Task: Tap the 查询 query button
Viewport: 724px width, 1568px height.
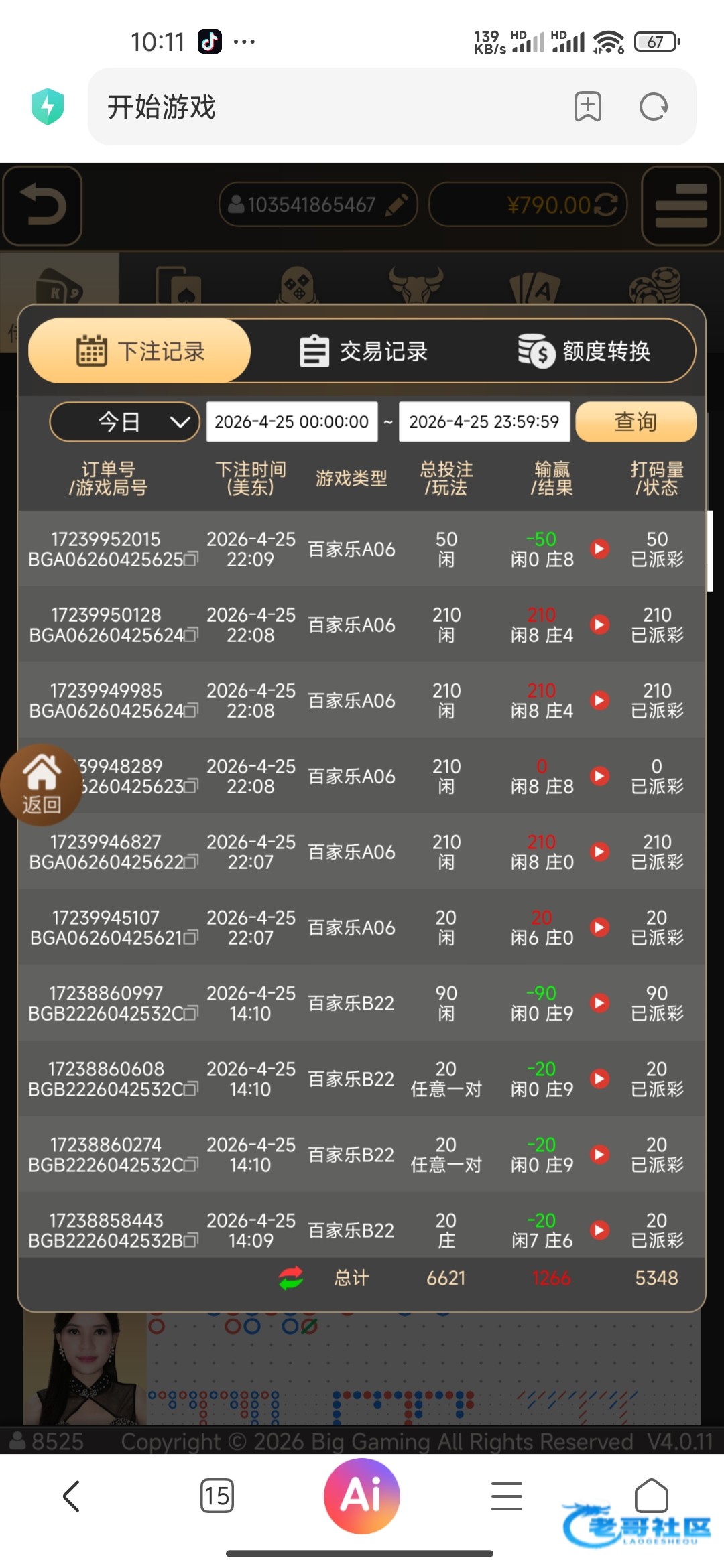Action: [635, 421]
